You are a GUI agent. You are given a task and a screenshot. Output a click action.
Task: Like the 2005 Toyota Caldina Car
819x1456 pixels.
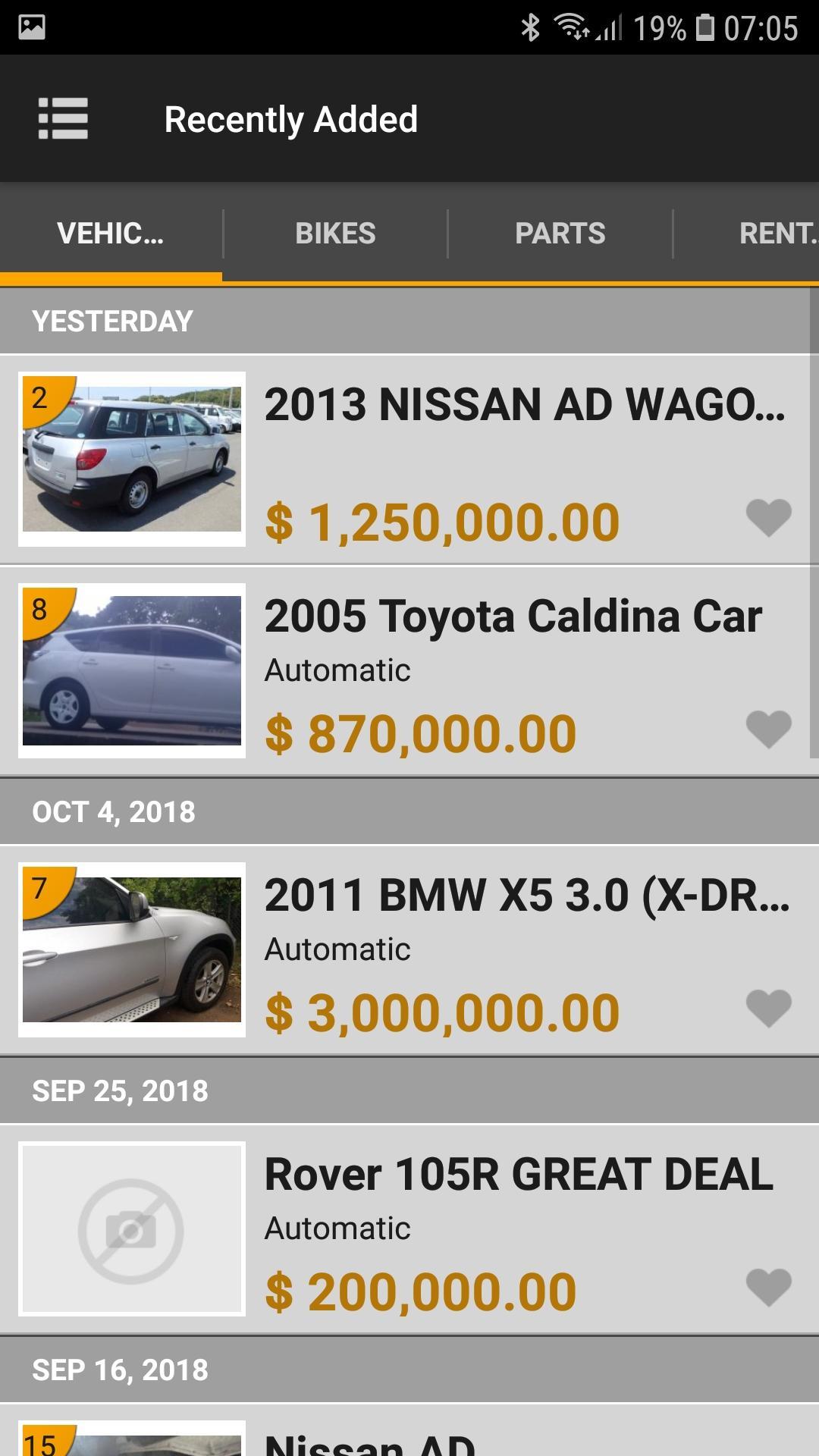768,730
